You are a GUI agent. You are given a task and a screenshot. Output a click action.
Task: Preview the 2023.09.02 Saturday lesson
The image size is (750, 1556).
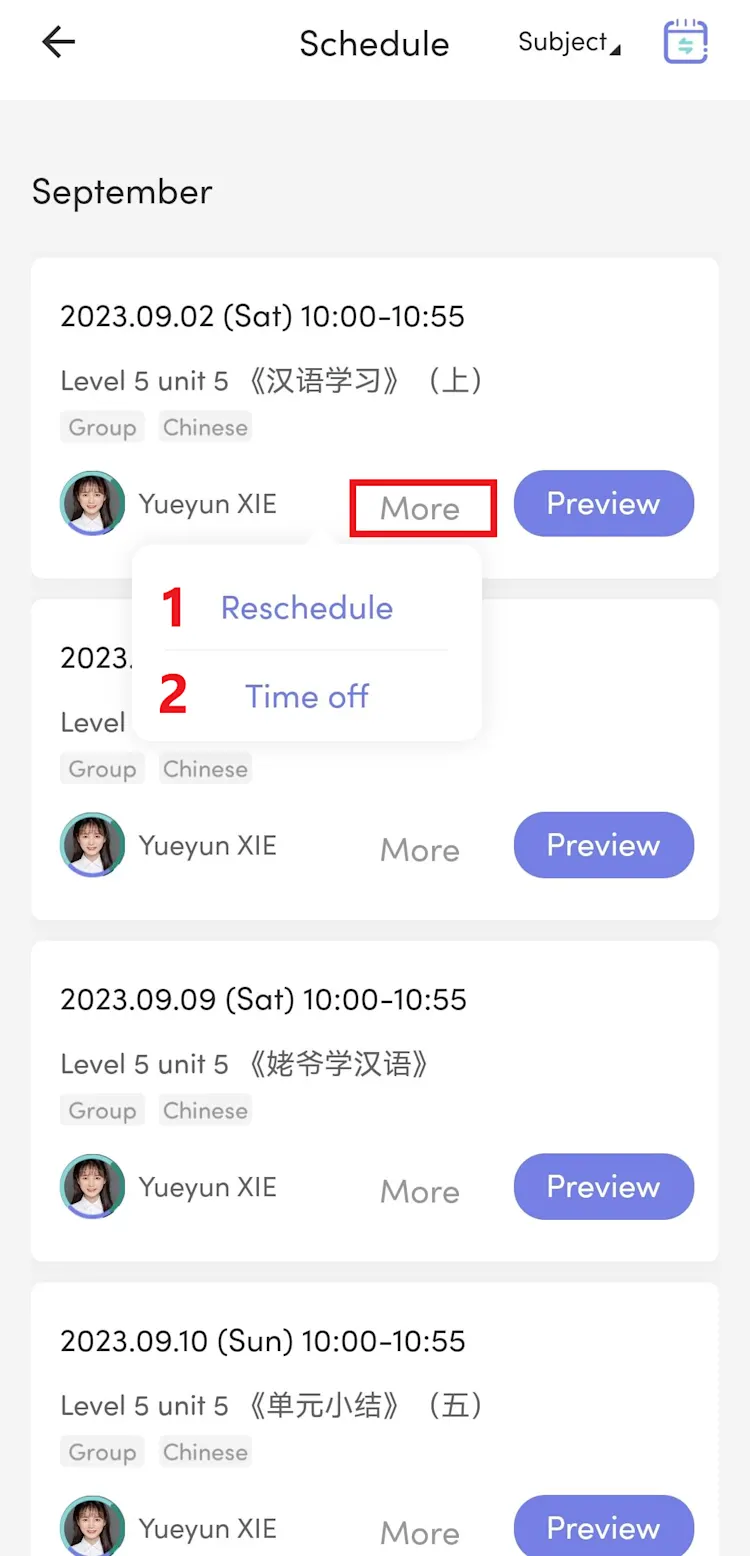point(603,504)
